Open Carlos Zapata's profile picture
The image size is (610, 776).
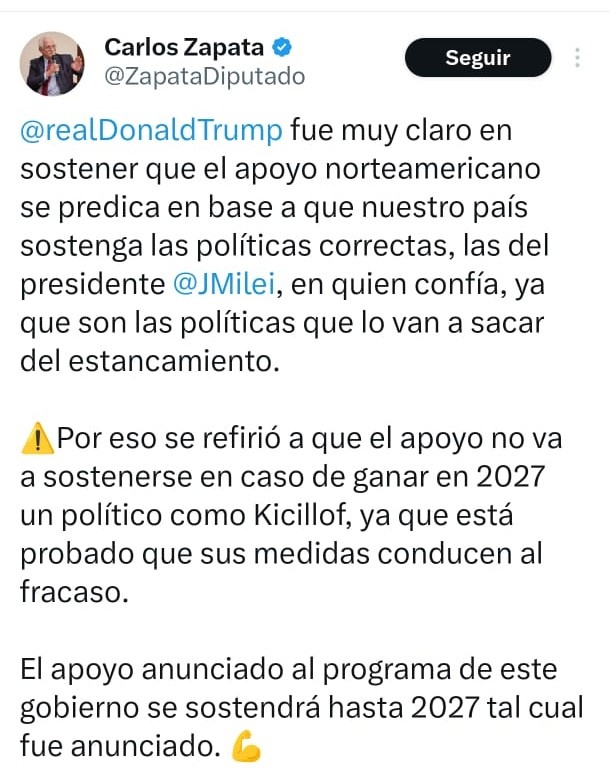click(x=52, y=63)
